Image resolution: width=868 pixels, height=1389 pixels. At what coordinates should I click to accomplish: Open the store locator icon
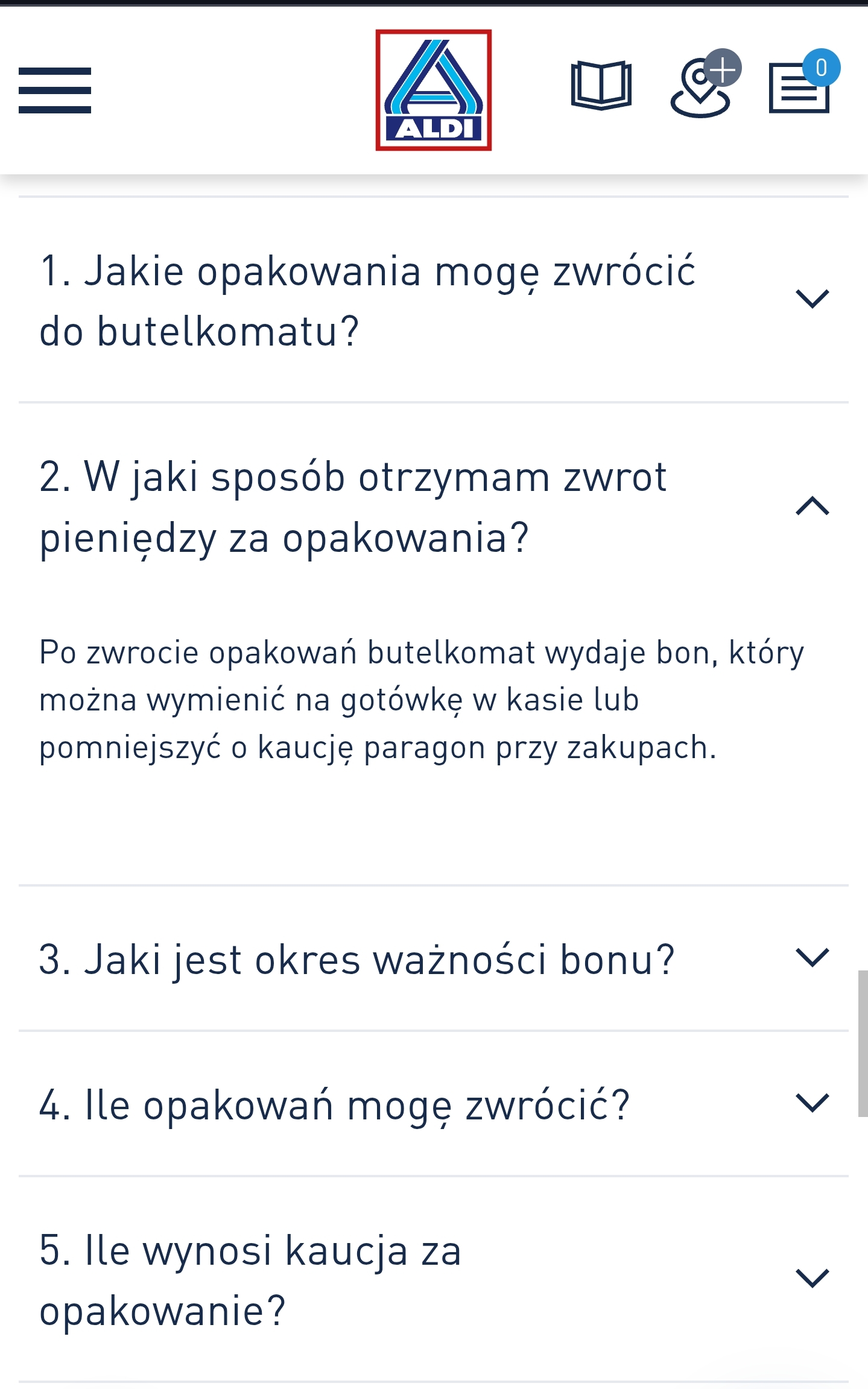(x=702, y=87)
